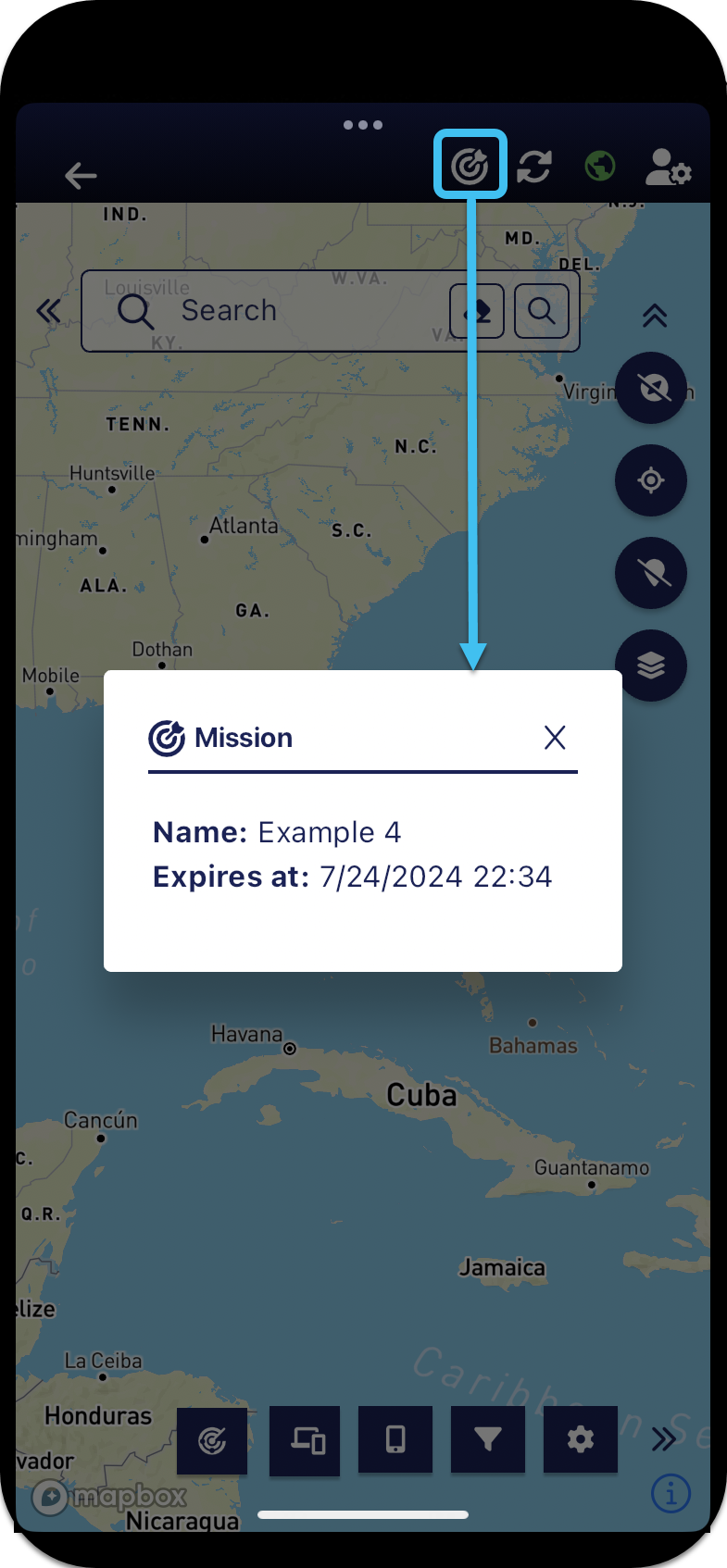Open the mission button in bottom toolbar
The image size is (727, 1568).
[x=212, y=1439]
